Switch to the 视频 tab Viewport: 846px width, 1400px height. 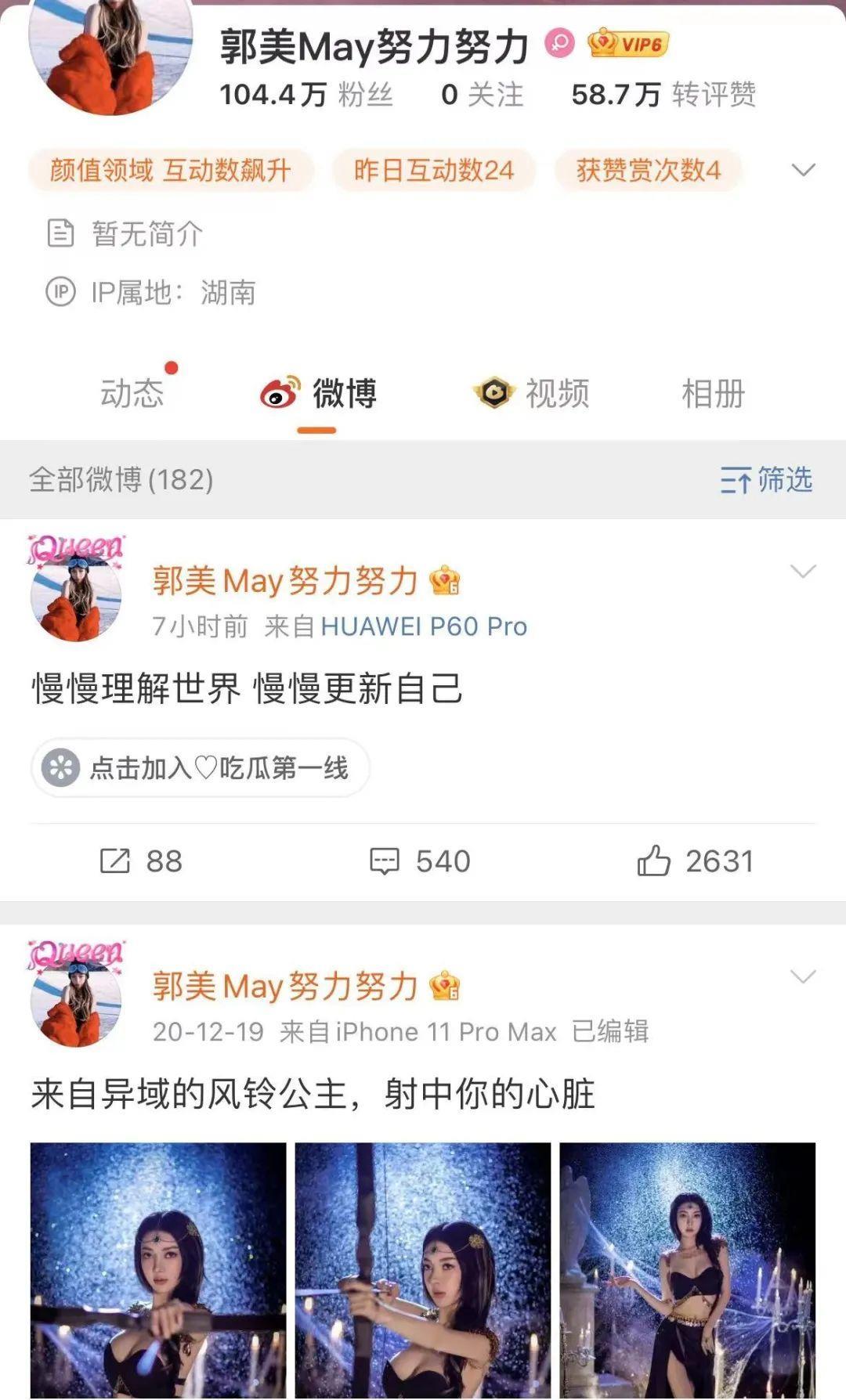point(533,393)
